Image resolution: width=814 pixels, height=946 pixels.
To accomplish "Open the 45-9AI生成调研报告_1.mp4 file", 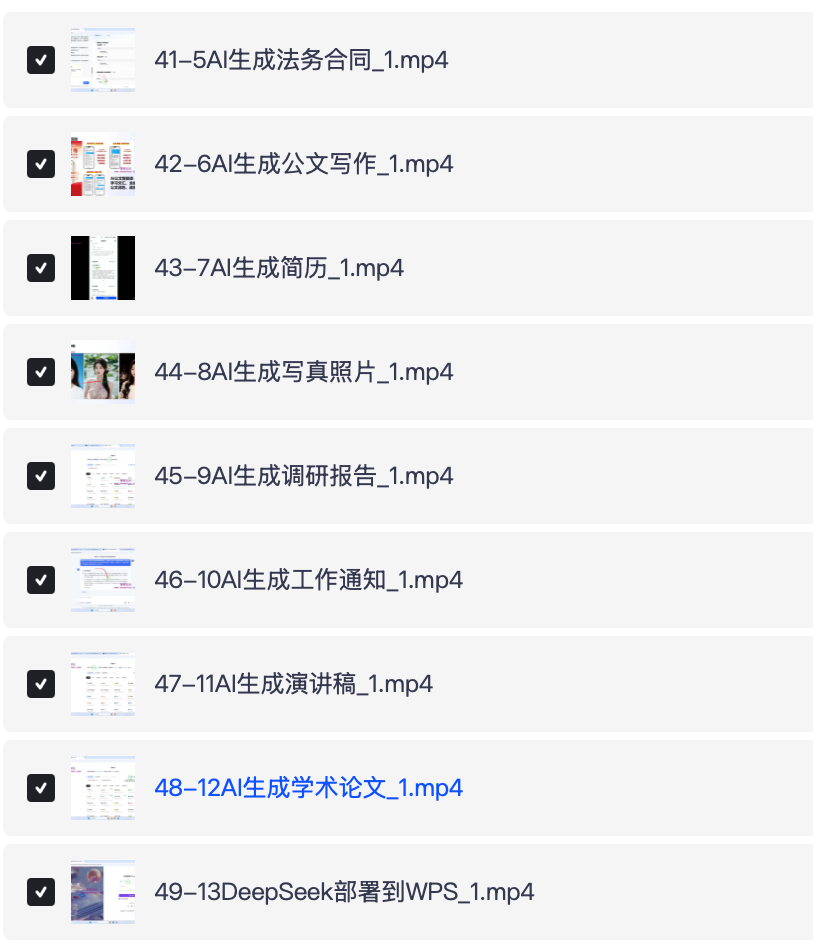I will click(x=304, y=476).
